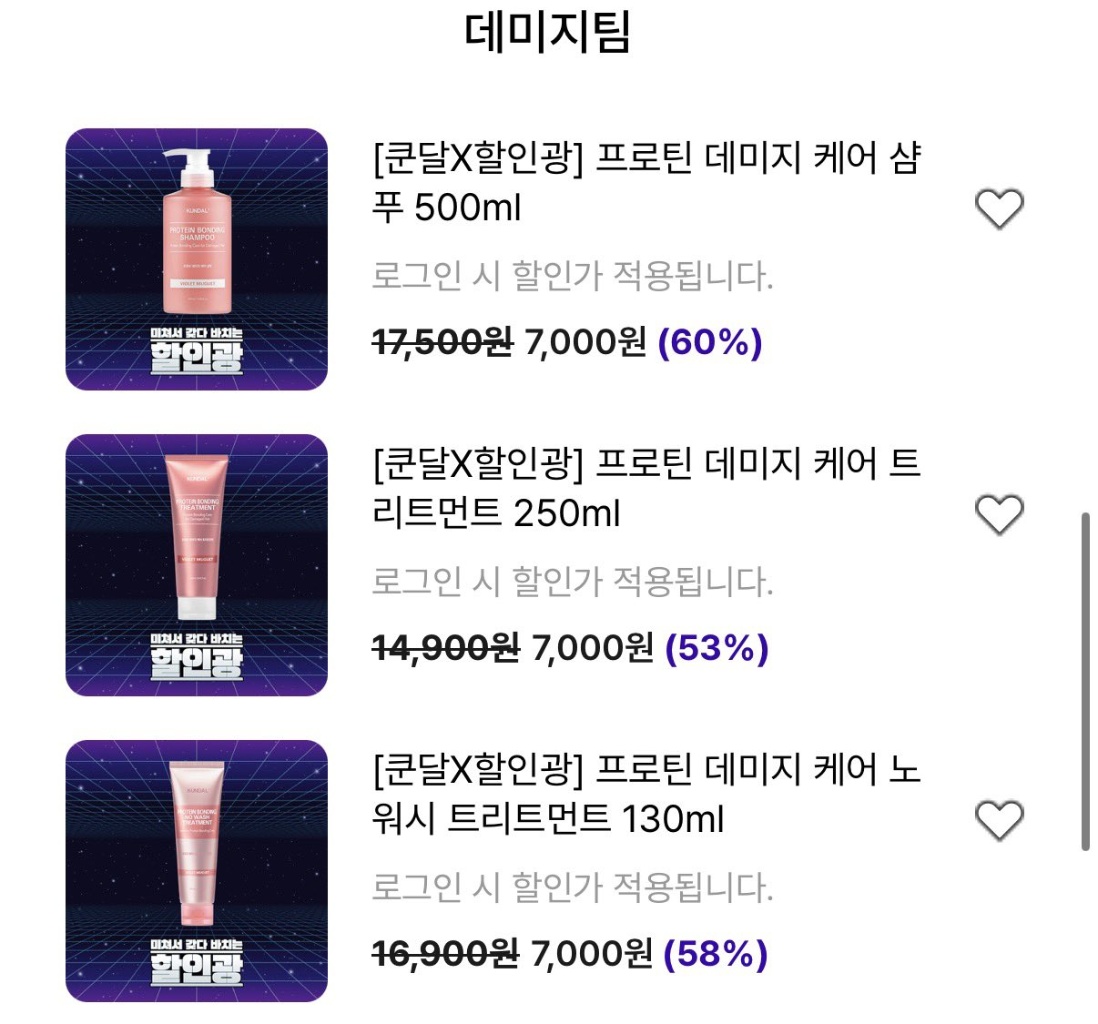Screen dimensions: 1098x1024
Task: Open the 노워시 트리트먼트 130ml product picture
Action: (197, 871)
